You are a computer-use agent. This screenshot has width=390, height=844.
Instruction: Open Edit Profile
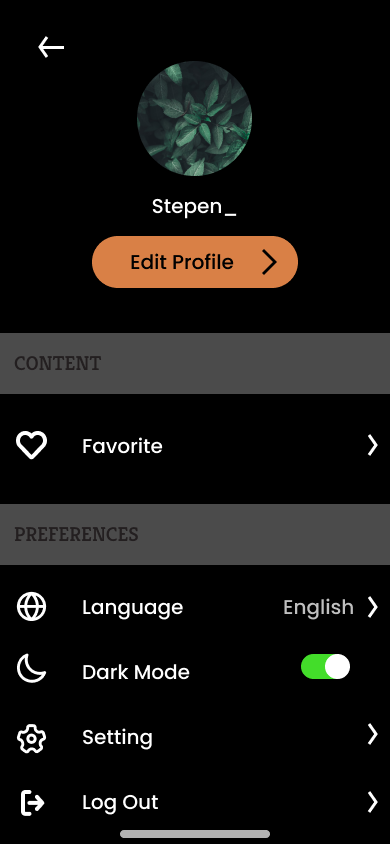[x=195, y=262]
